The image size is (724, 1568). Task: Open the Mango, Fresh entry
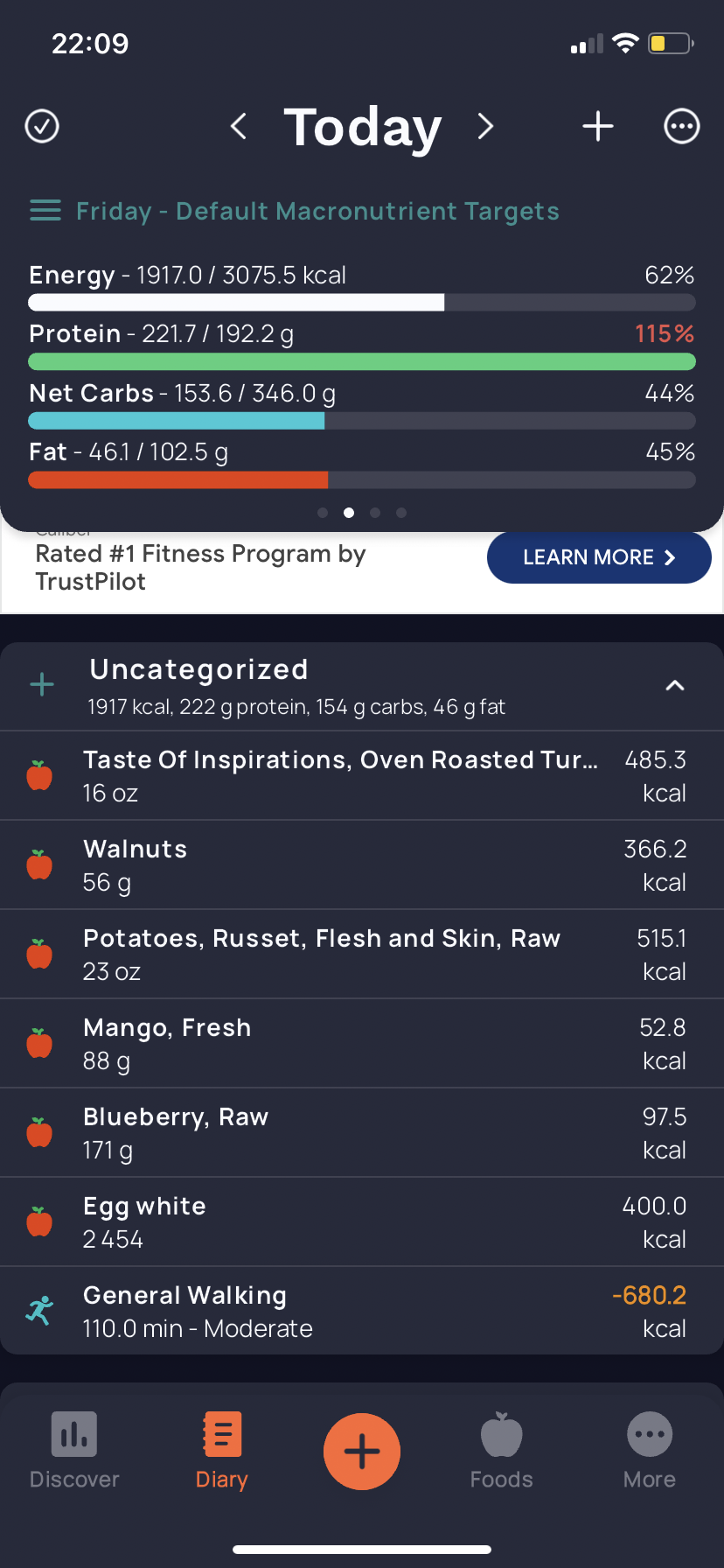[x=341, y=1043]
